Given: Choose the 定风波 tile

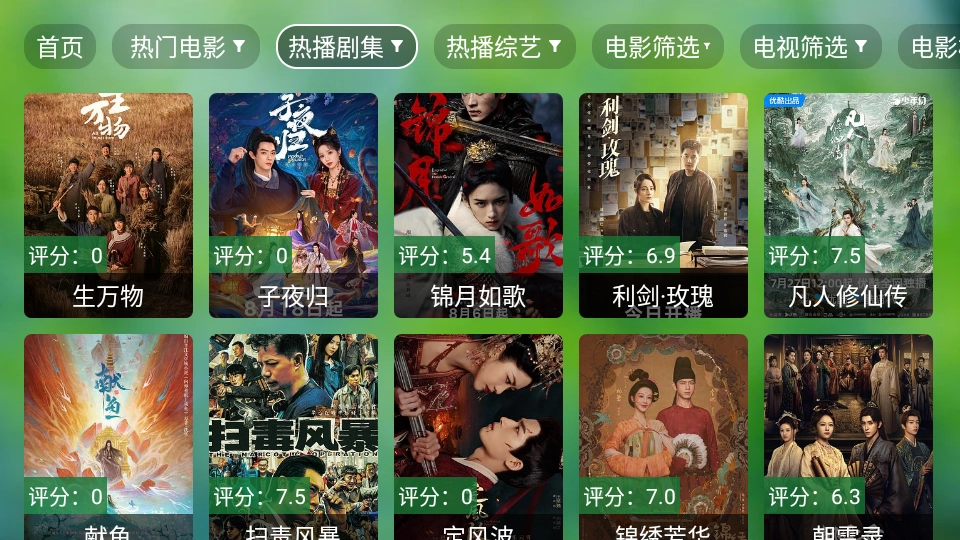Looking at the screenshot, I should point(478,436).
